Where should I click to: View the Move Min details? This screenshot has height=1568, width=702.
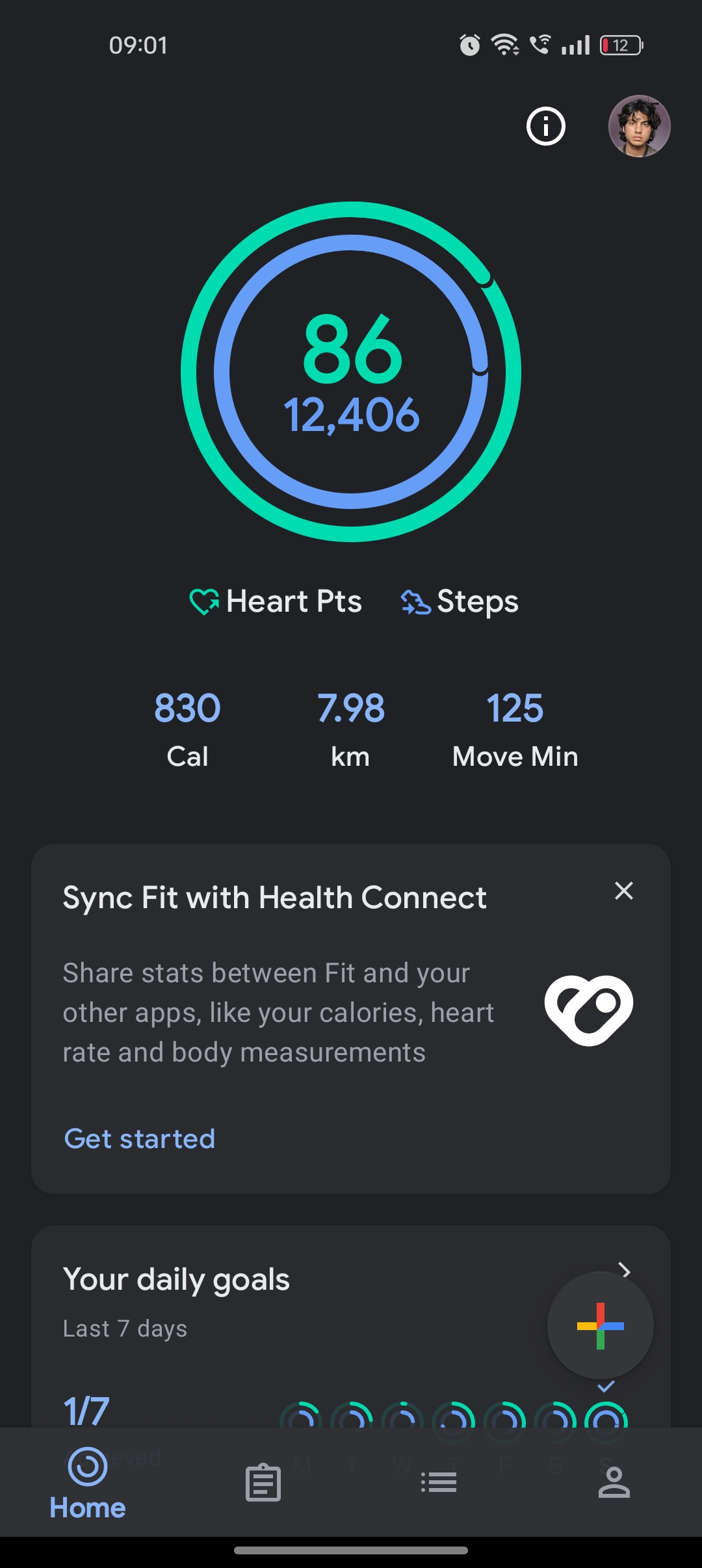pyautogui.click(x=515, y=728)
